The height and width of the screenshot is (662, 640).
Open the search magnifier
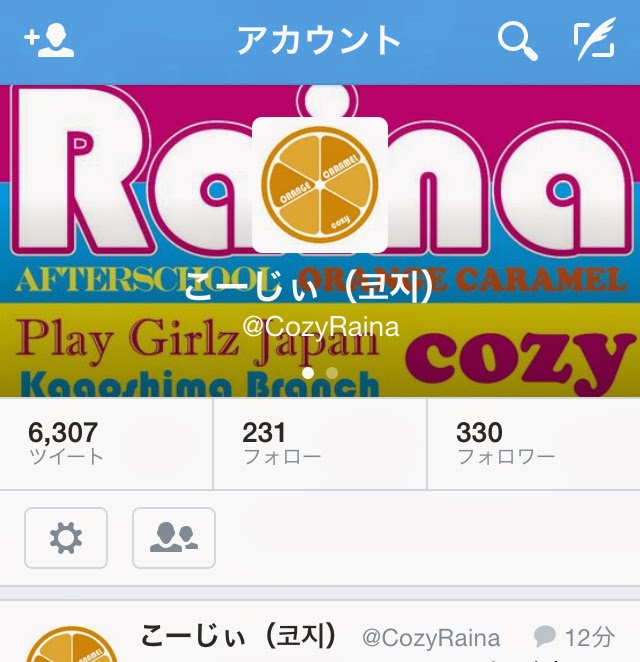(x=518, y=41)
